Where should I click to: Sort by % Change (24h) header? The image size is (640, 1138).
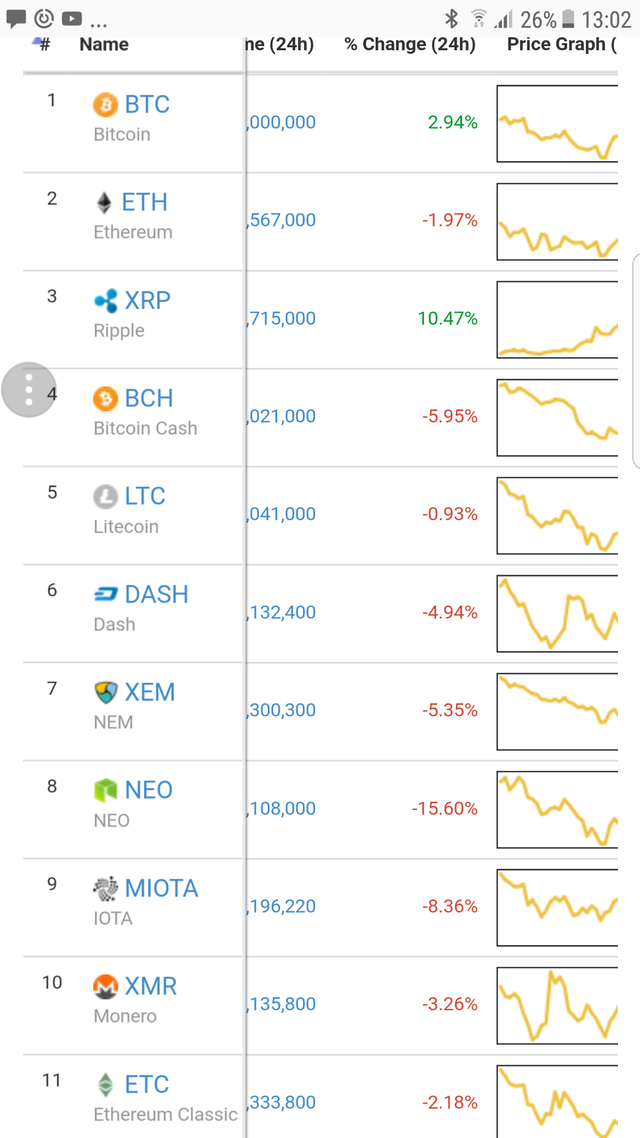point(410,44)
